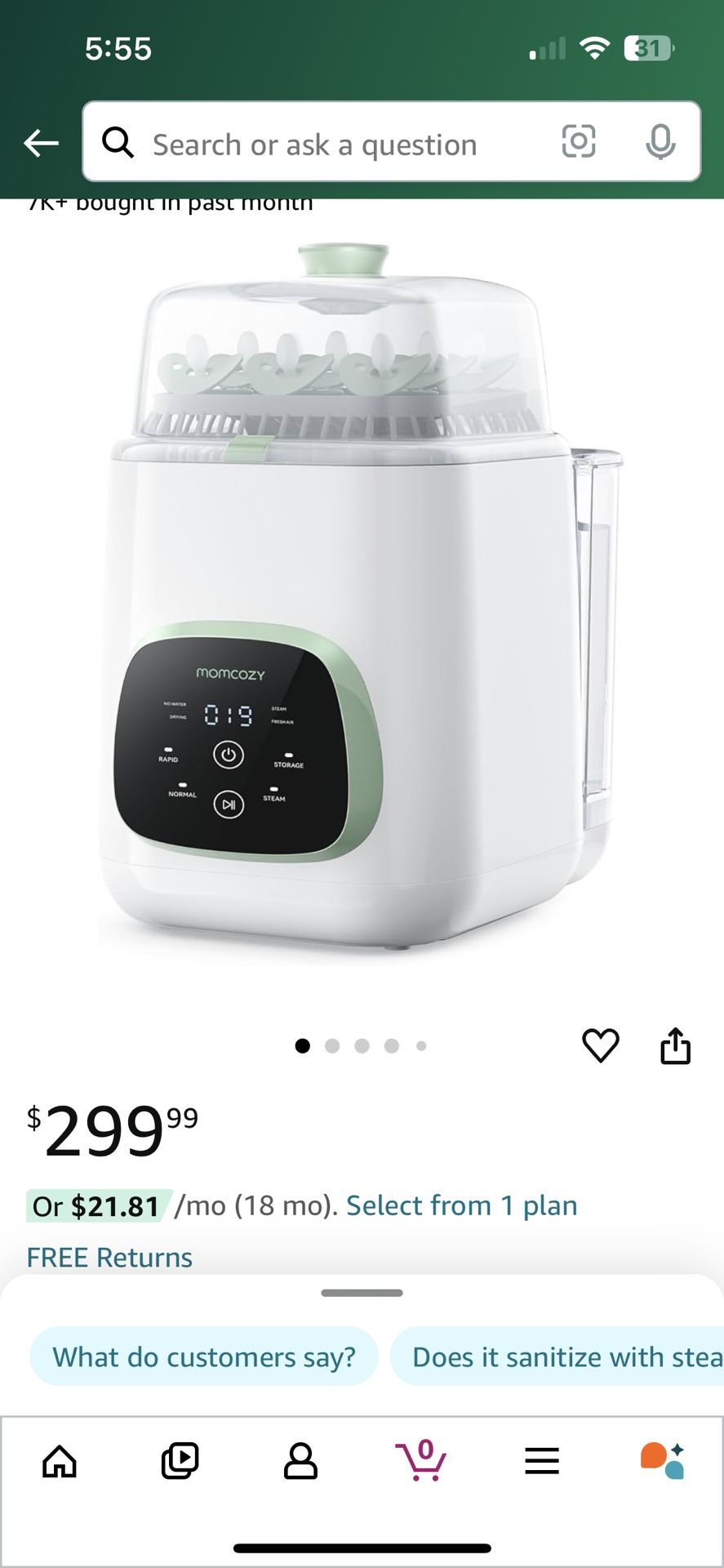Go back using the arrow icon
Image resolution: width=724 pixels, height=1568 pixels.
click(41, 144)
